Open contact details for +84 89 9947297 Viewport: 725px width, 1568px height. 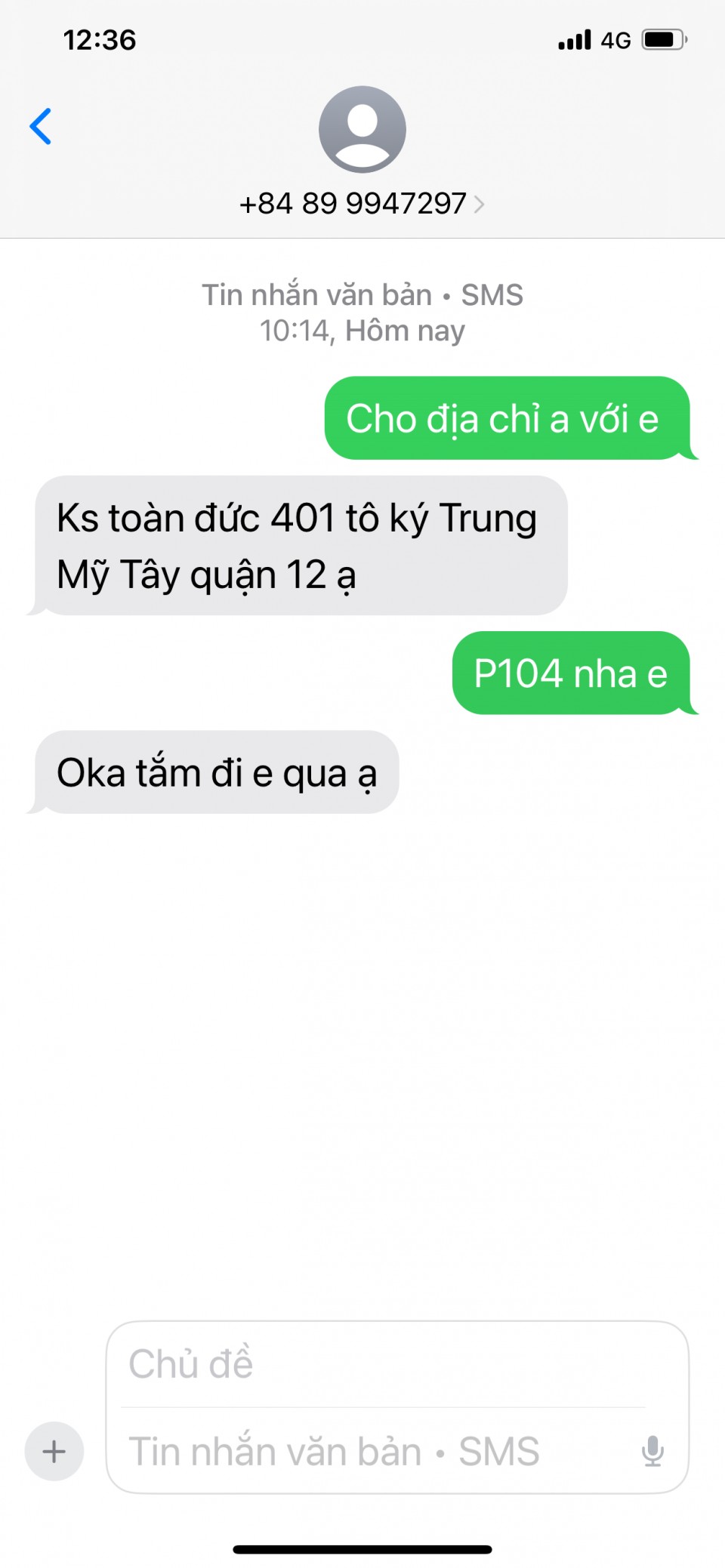point(362,203)
